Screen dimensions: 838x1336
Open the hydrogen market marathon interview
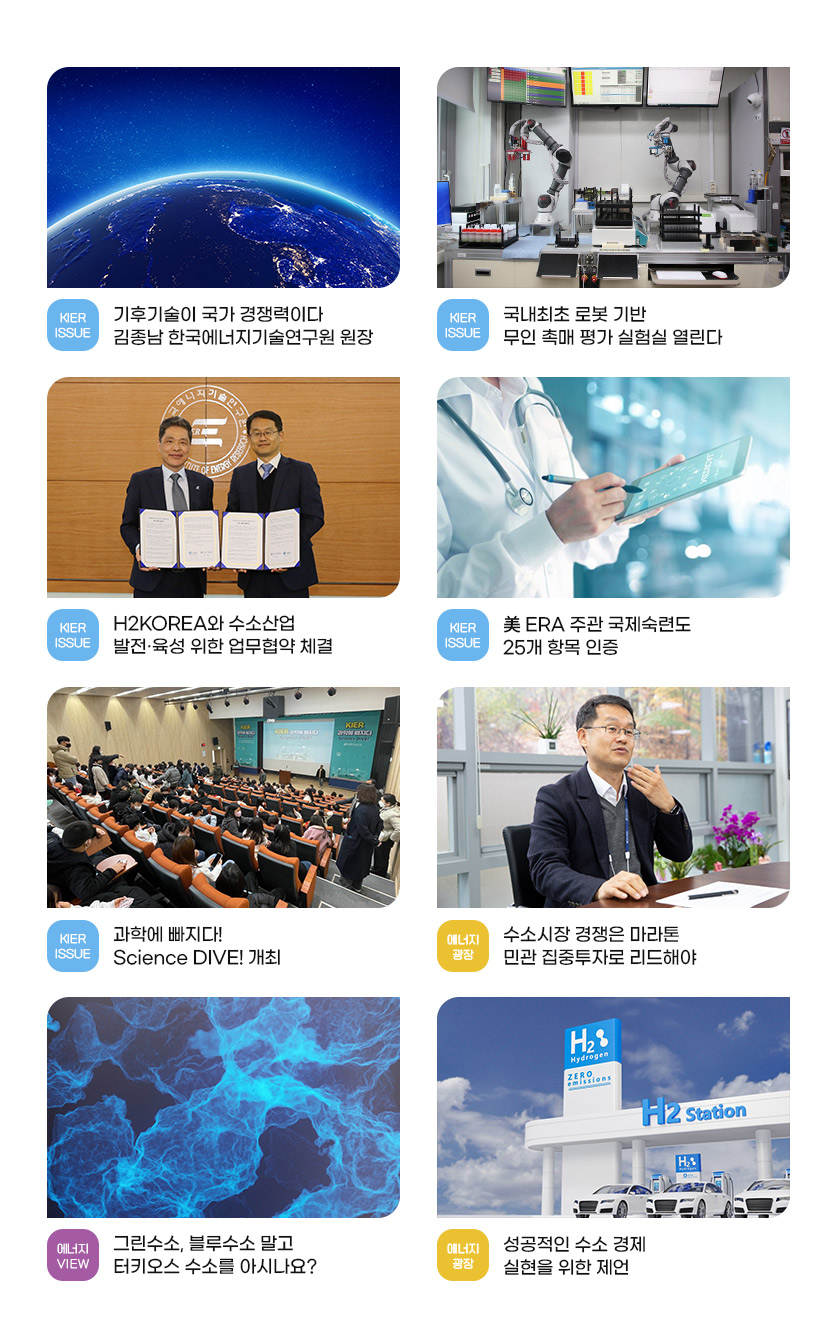[x=613, y=798]
